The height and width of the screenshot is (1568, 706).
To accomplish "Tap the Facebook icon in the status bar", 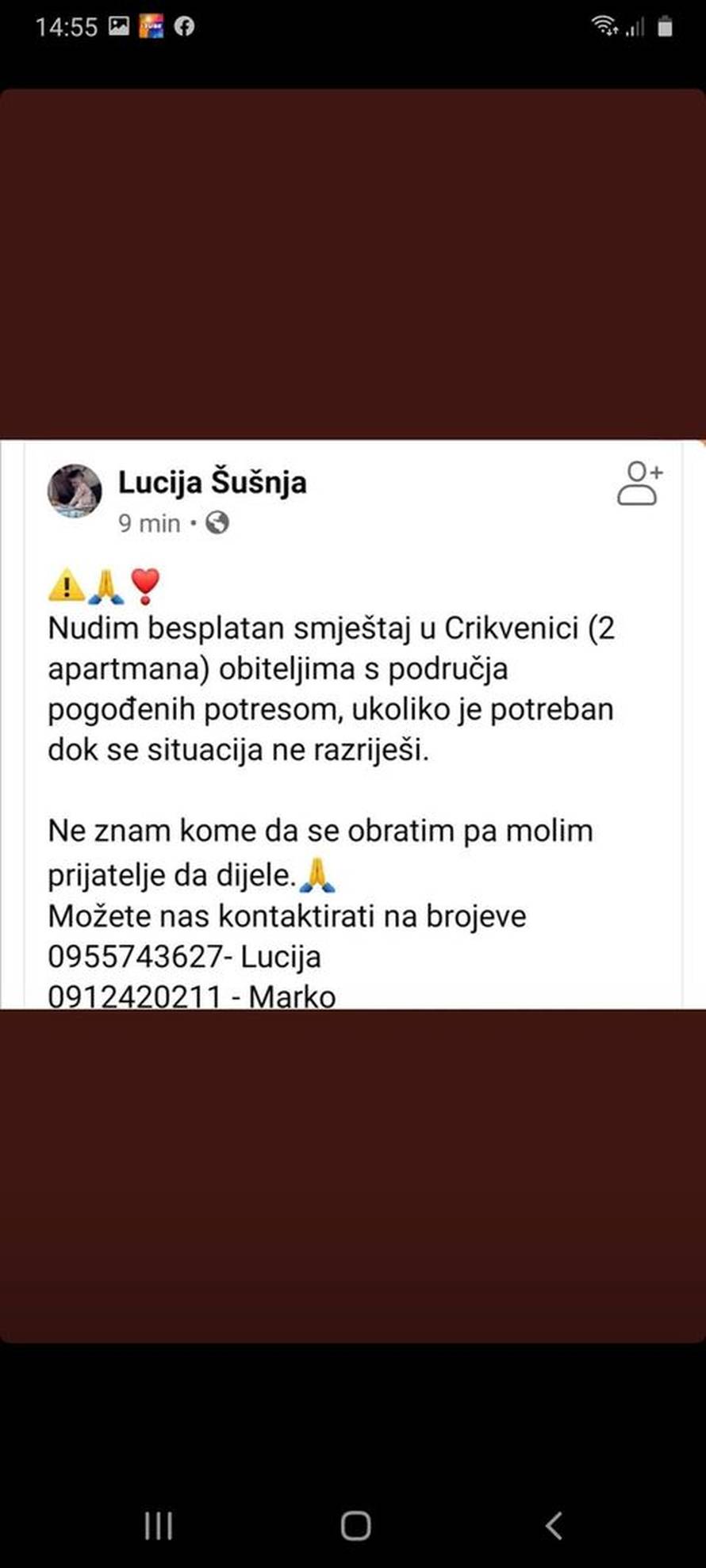I will [184, 26].
